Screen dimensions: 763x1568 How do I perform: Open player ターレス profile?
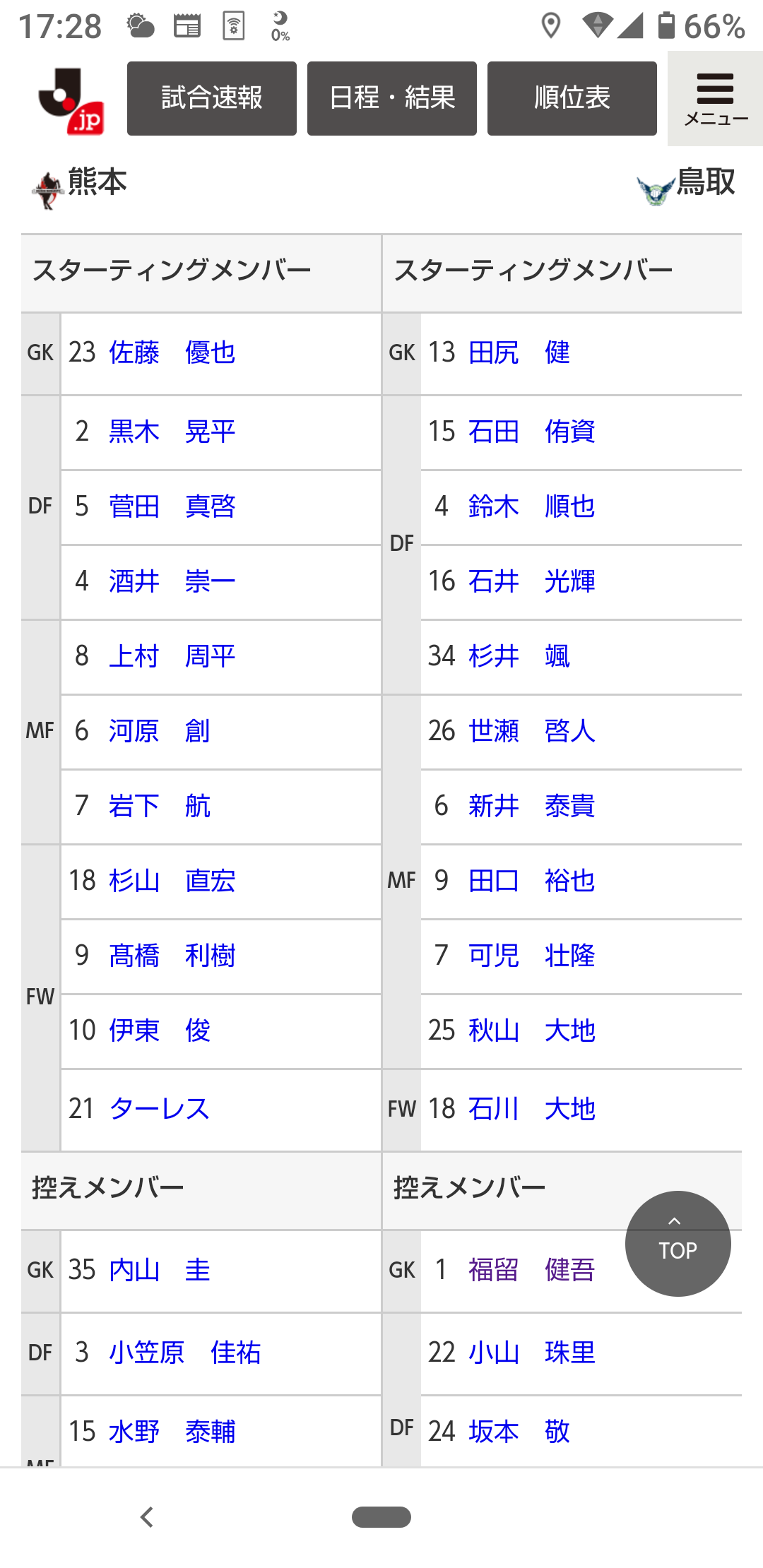[x=159, y=1108]
